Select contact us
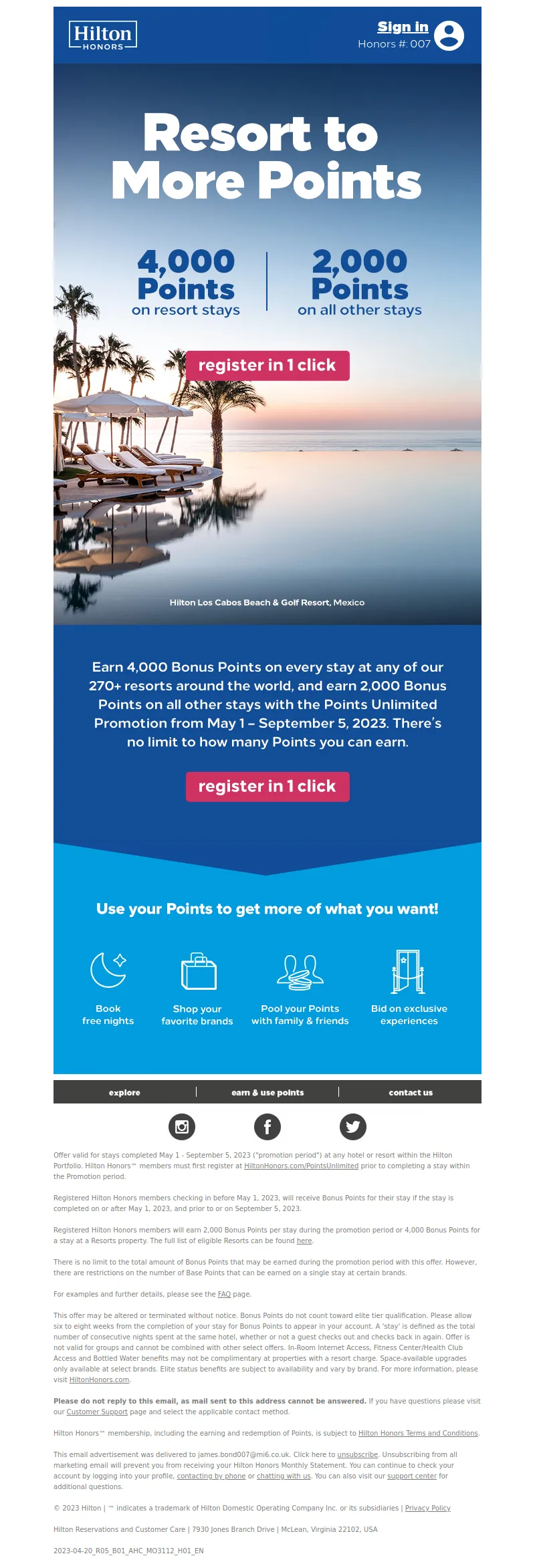The image size is (535, 1568). coord(411,1092)
